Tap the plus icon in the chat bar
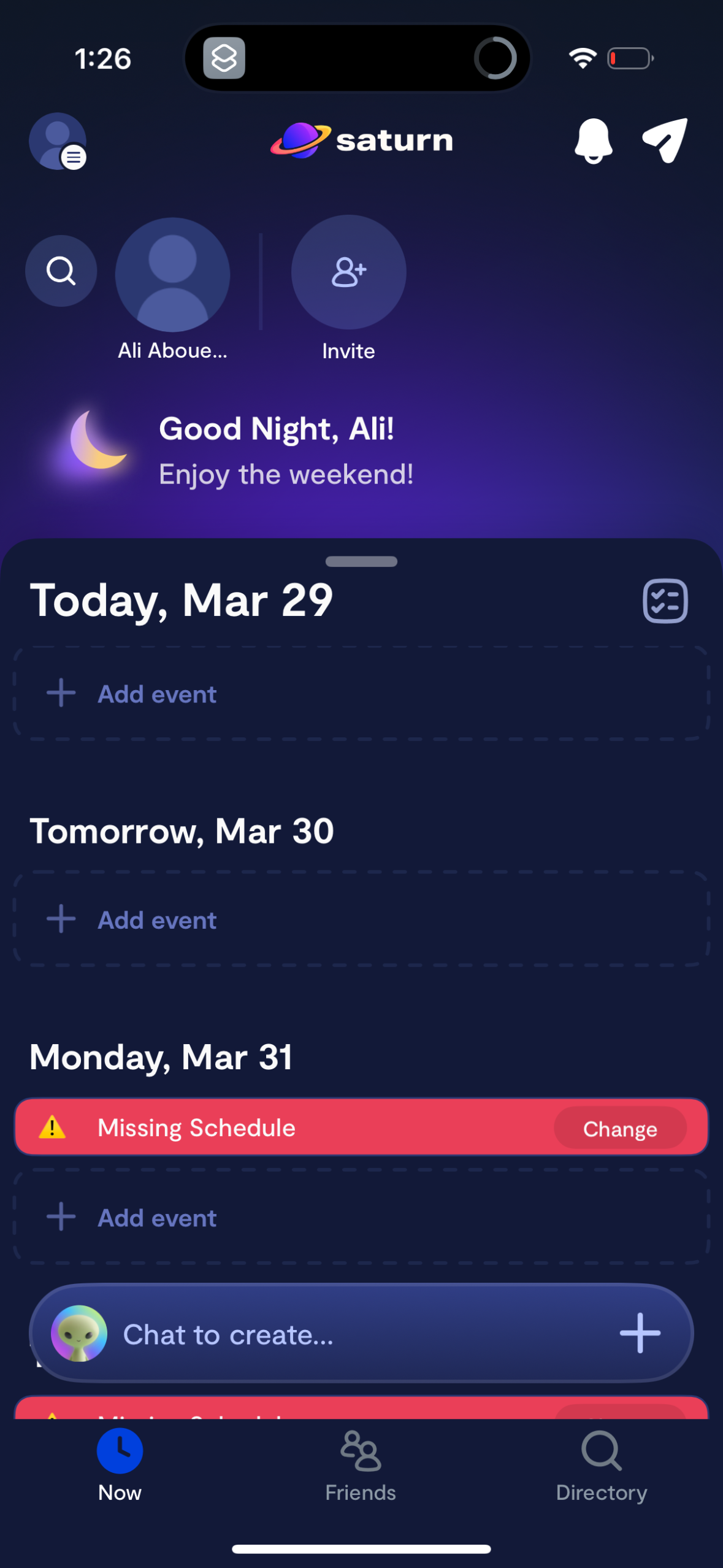This screenshot has width=723, height=1568. click(x=640, y=1334)
